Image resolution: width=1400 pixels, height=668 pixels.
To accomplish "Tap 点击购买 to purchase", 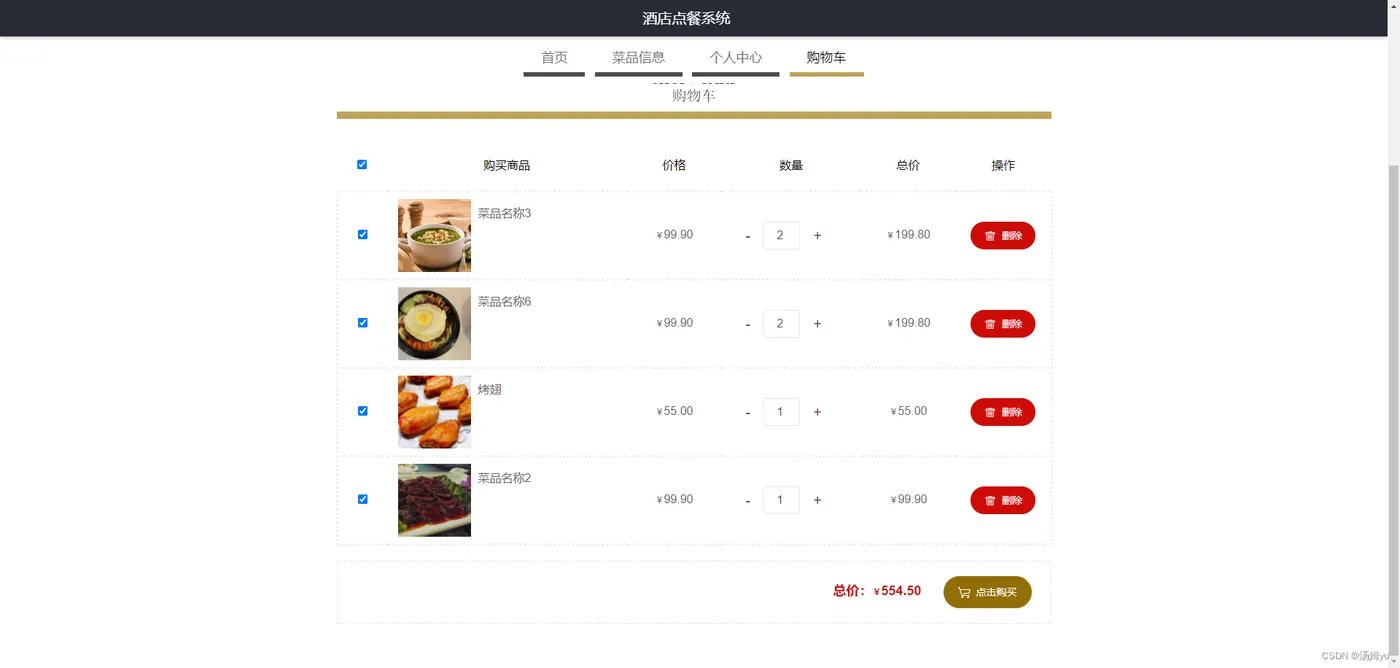I will [x=987, y=592].
